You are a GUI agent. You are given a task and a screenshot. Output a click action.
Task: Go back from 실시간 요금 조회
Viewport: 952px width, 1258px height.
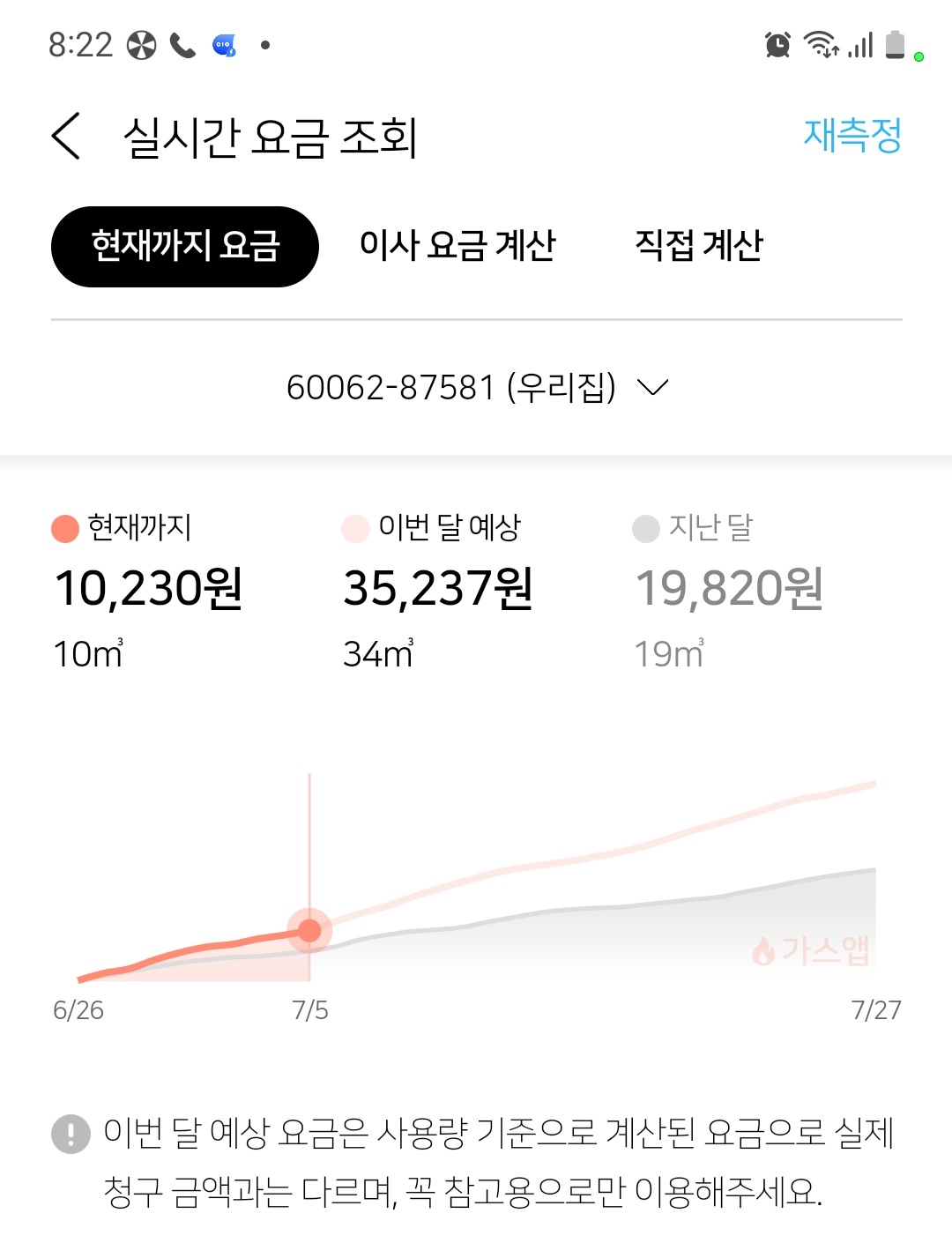67,137
